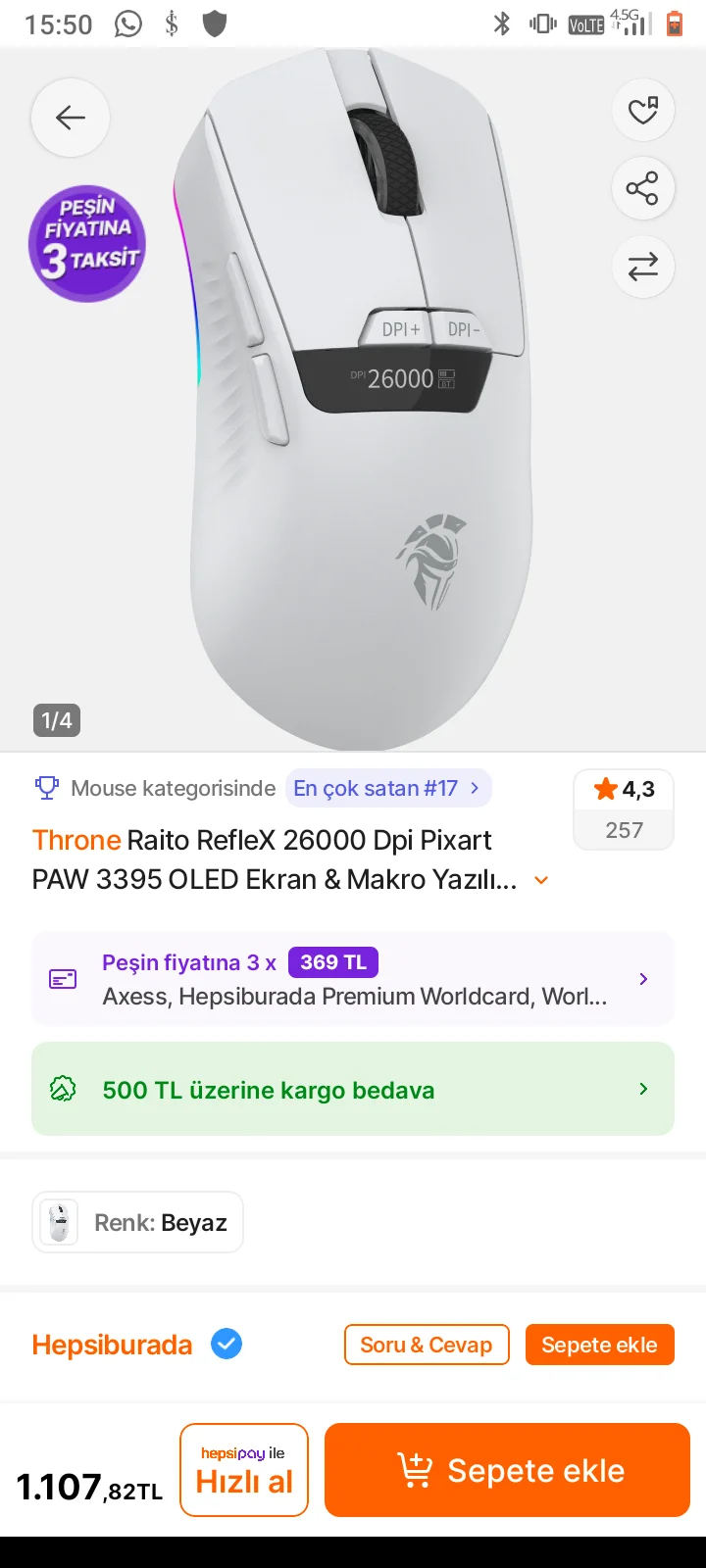Select the Renk: Beyaz color option
This screenshot has height=1568, width=706.
click(137, 1222)
